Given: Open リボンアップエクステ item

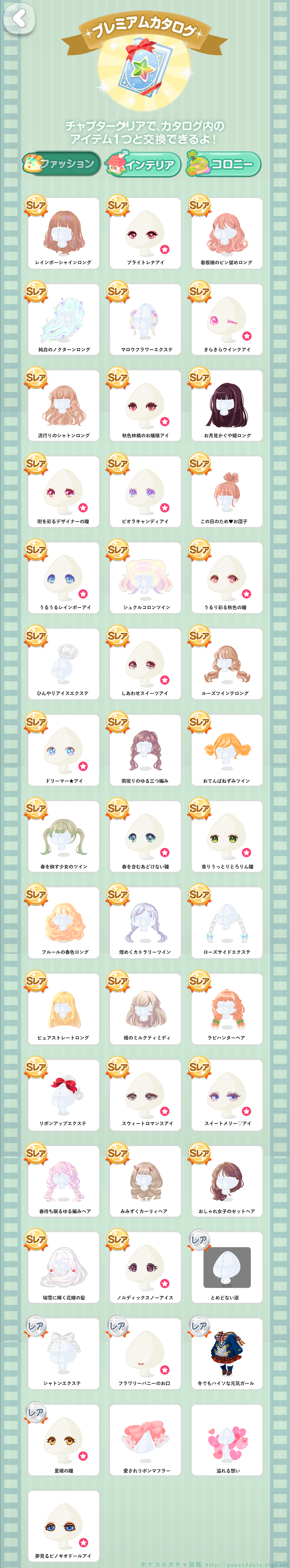Looking at the screenshot, I should click(63, 1094).
